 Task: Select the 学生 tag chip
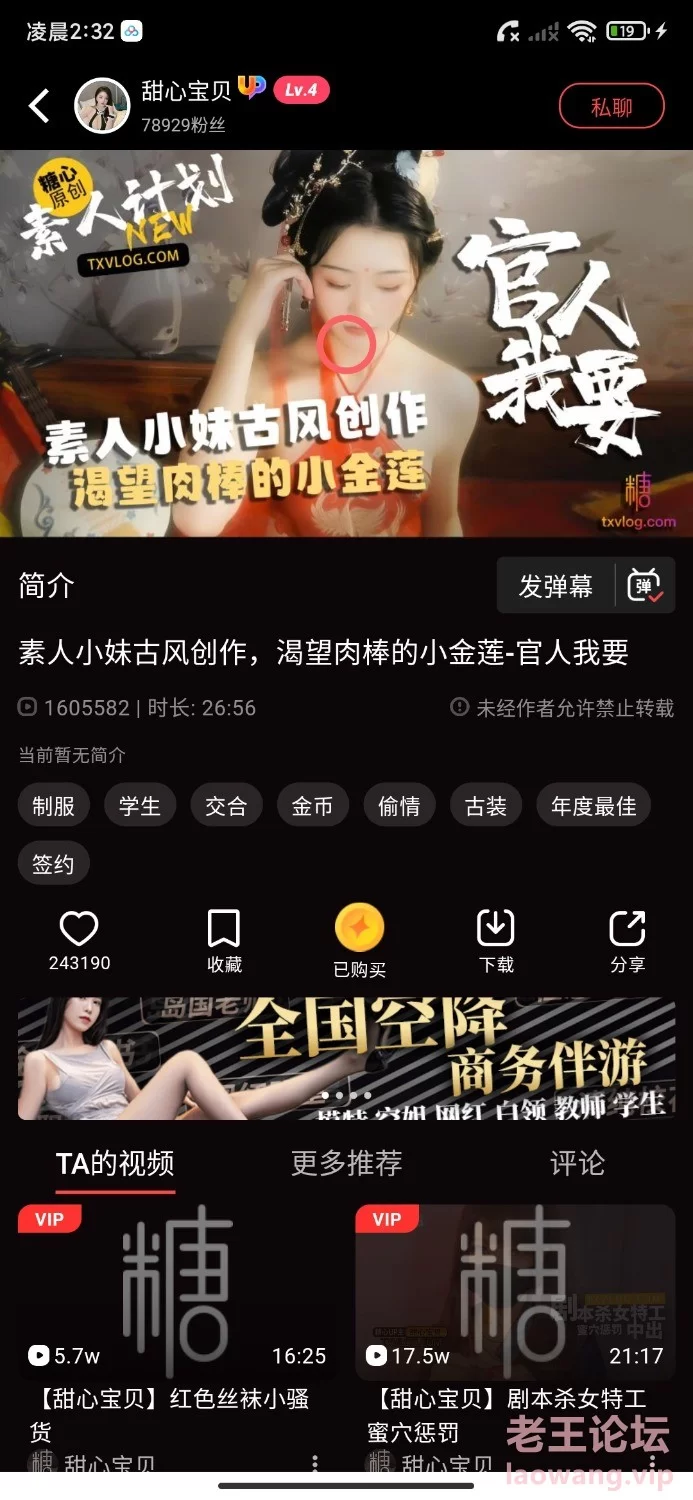click(140, 806)
